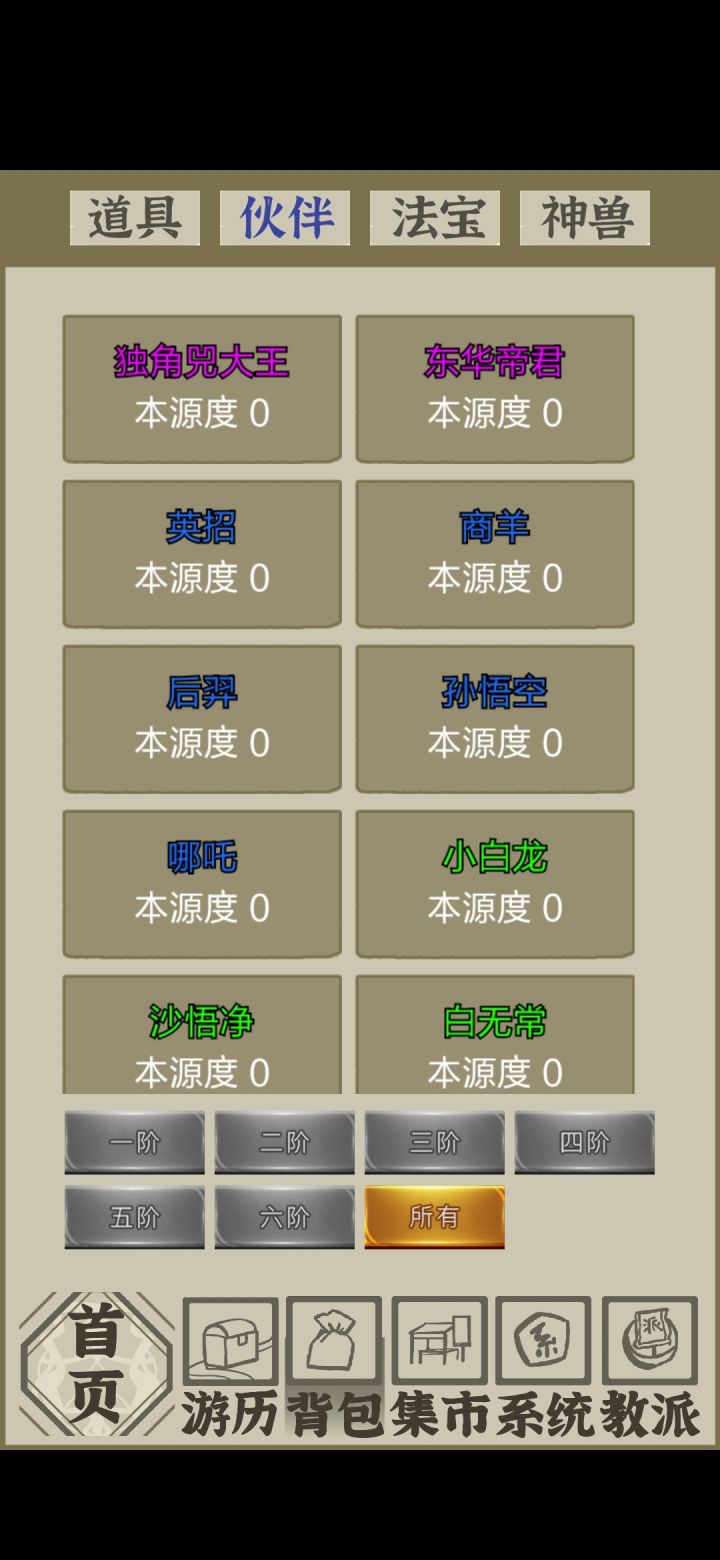Select the 六阶 filter

[x=284, y=1215]
